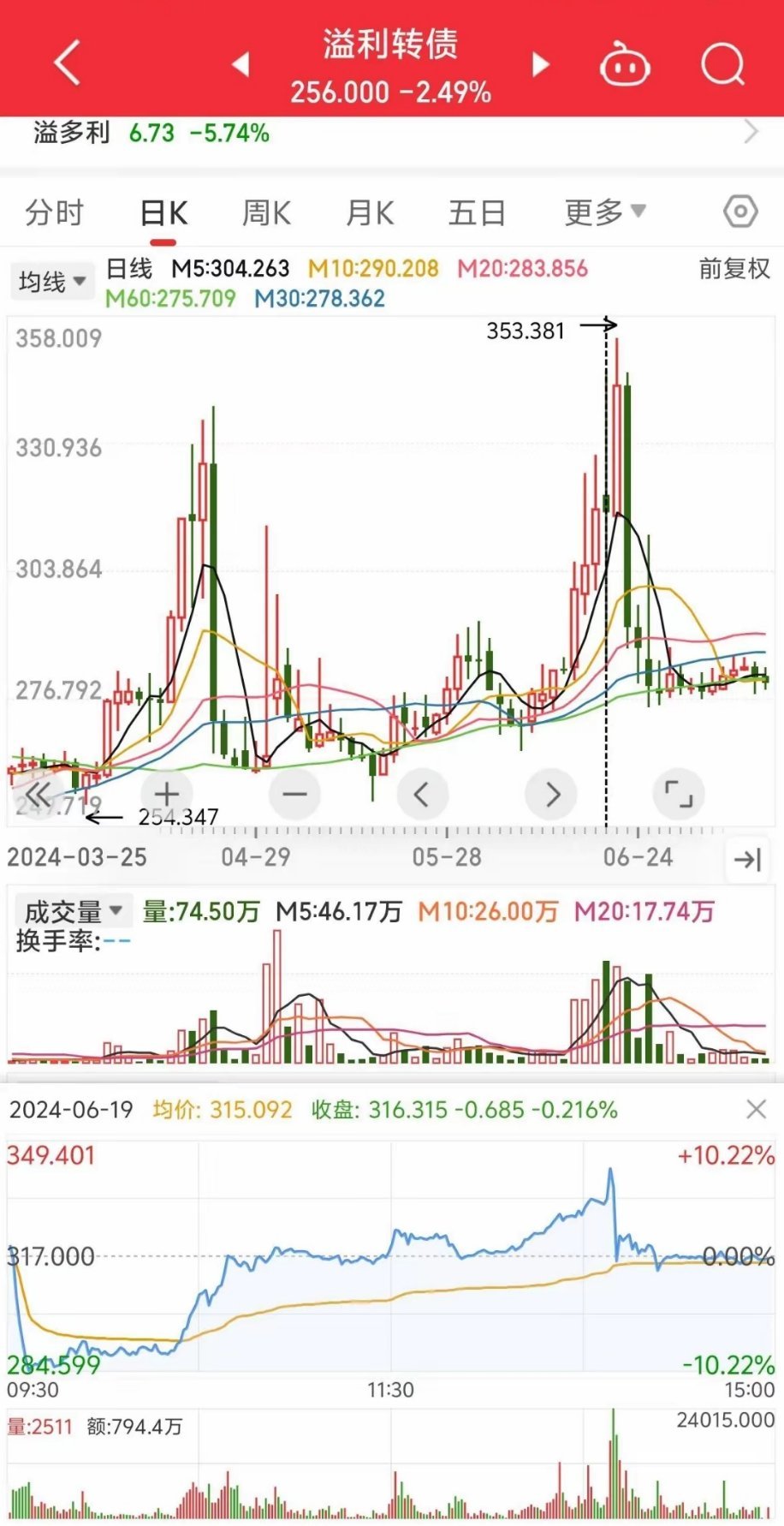The image size is (784, 1526).
Task: Expand the 更多 options menu
Action: point(604,212)
